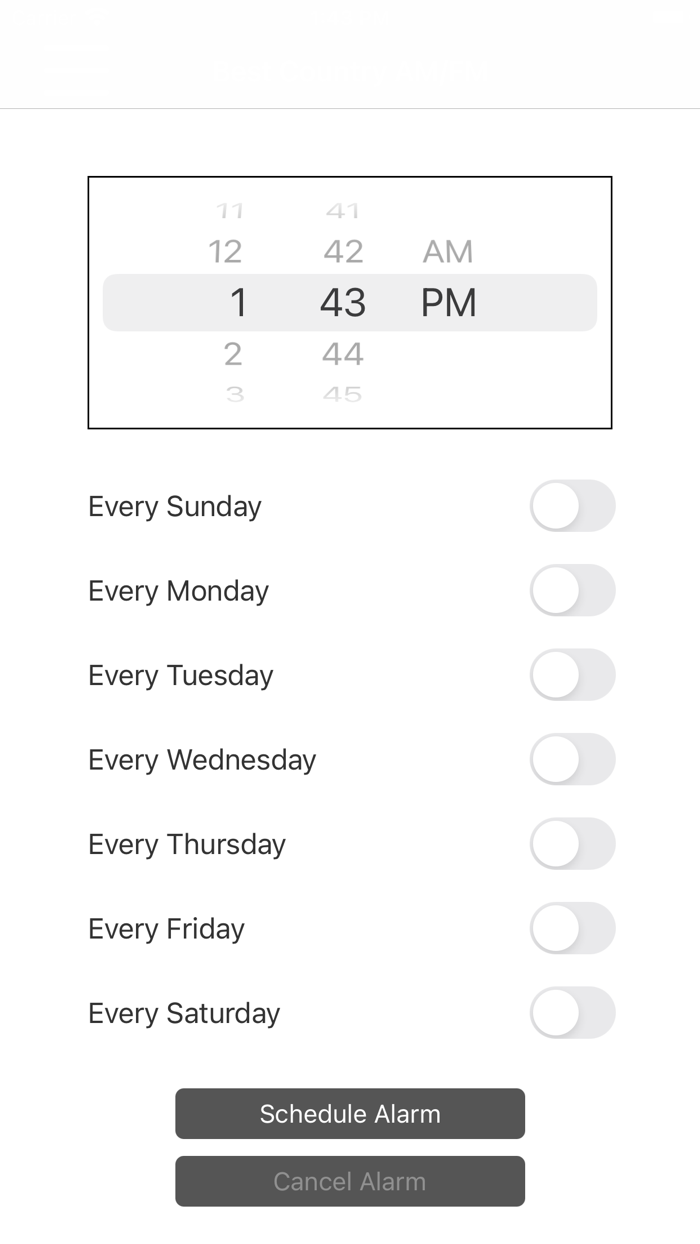Choose minute 42 in the time picker

click(x=343, y=252)
